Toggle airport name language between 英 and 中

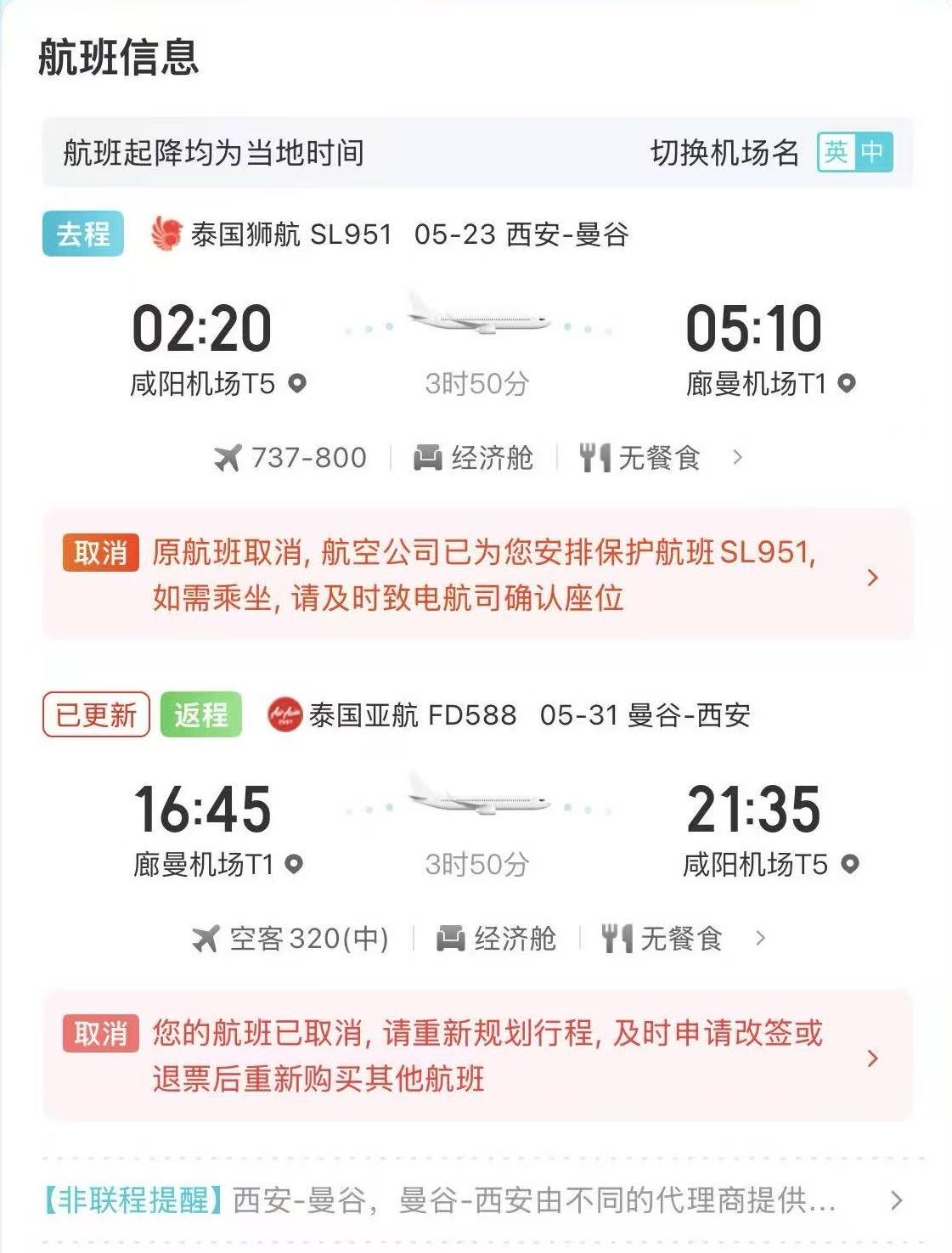[854, 153]
